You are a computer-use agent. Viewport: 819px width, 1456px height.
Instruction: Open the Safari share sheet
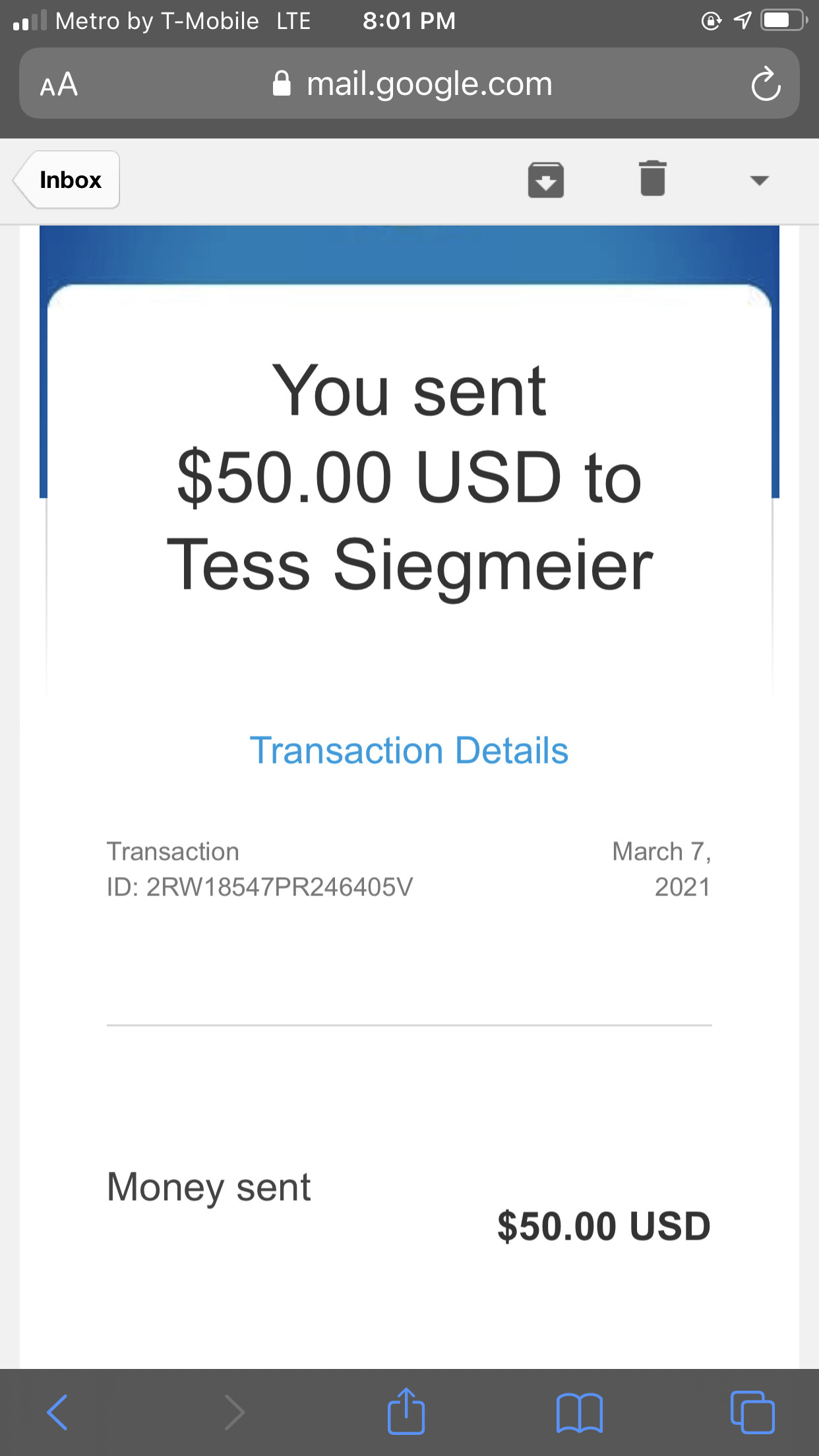[406, 1410]
